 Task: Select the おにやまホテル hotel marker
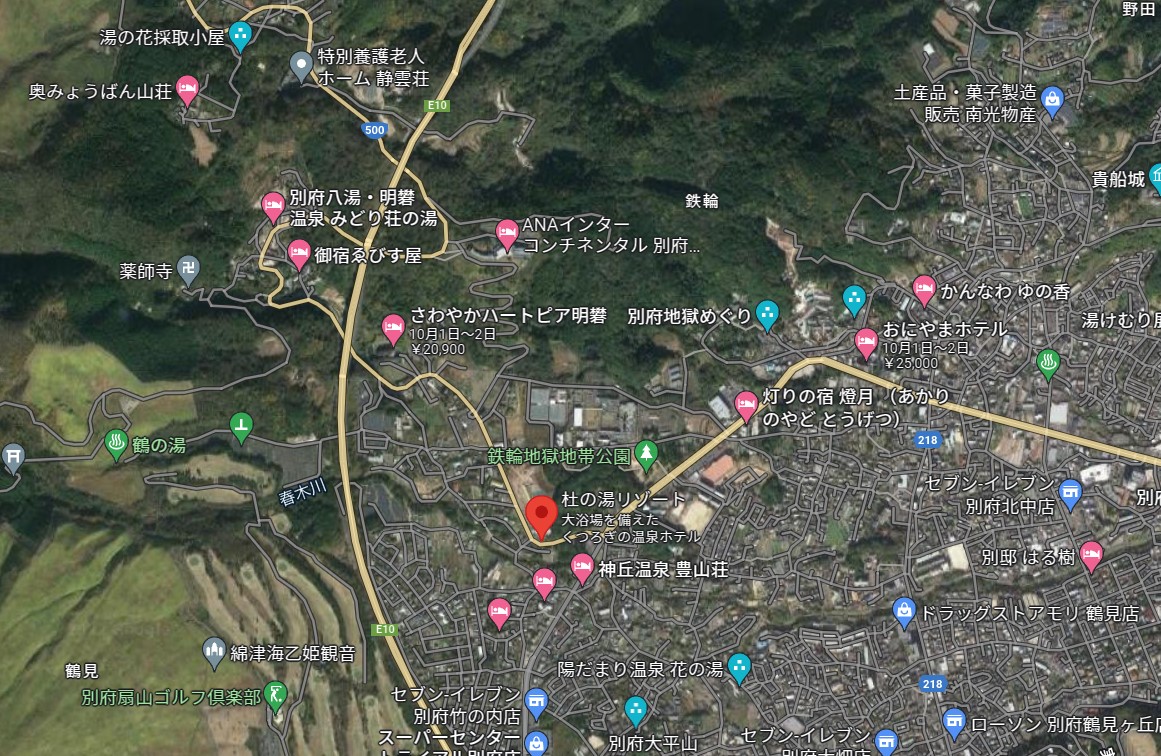[x=866, y=344]
